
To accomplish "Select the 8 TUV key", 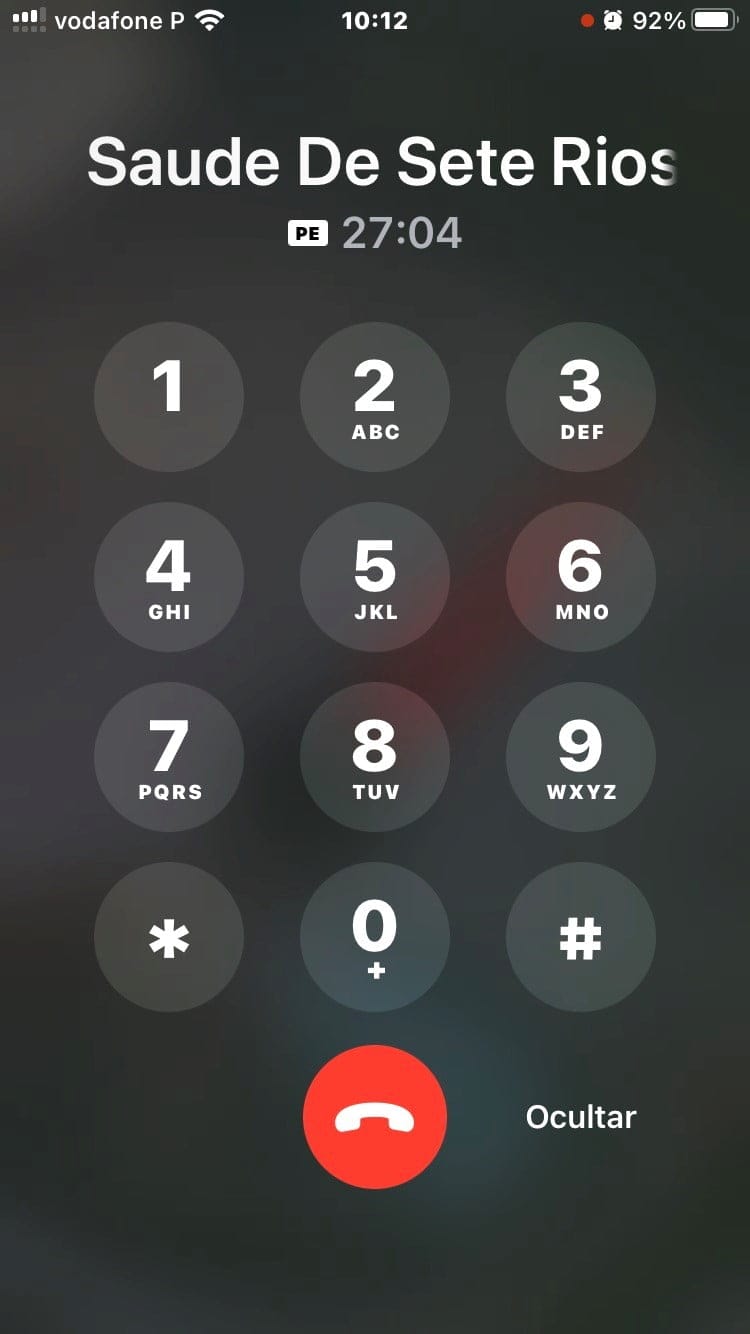I will point(375,757).
